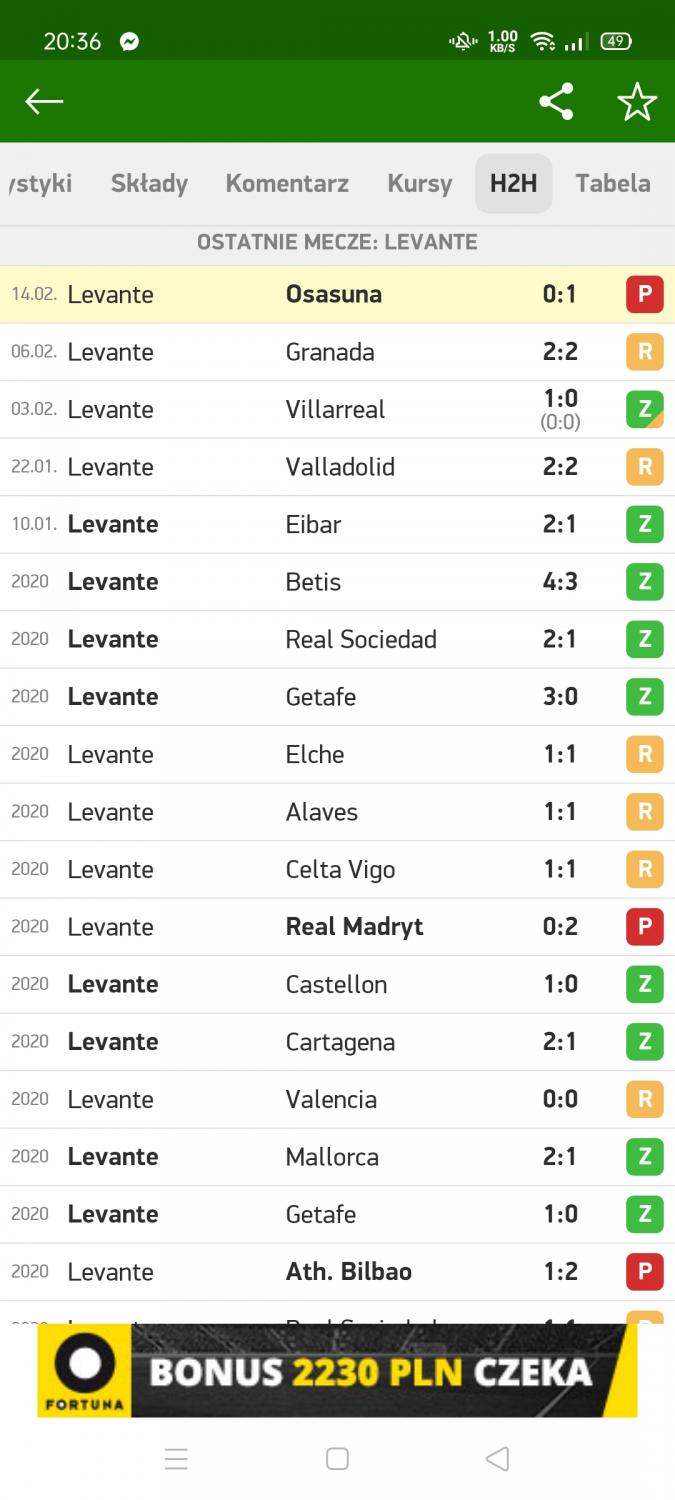
Task: Open the Levante vs Valencia match
Action: (x=337, y=1099)
